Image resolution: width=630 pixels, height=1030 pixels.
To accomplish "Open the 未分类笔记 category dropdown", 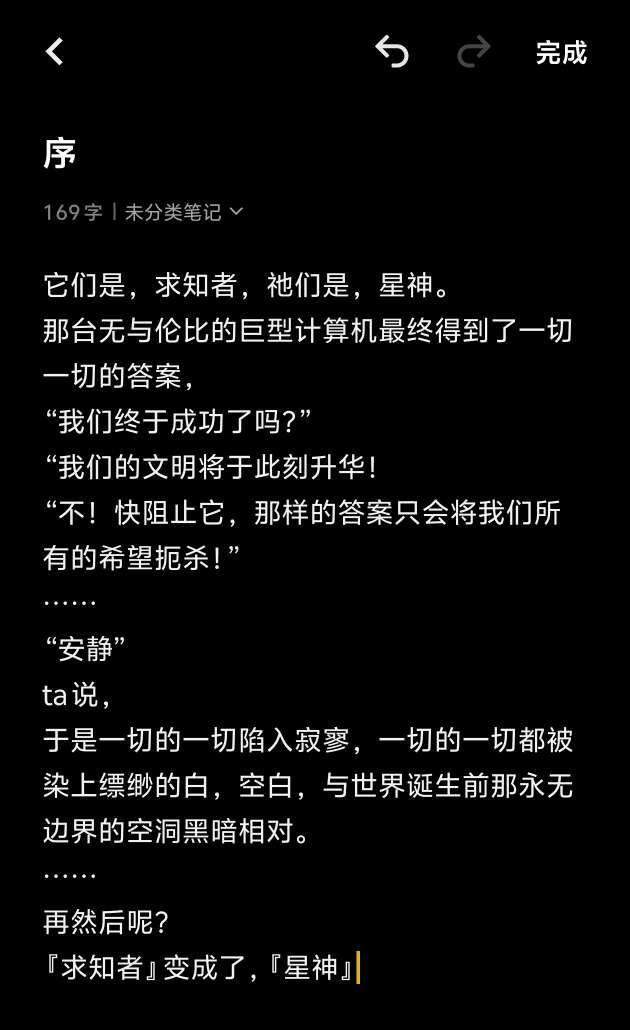I will [183, 212].
